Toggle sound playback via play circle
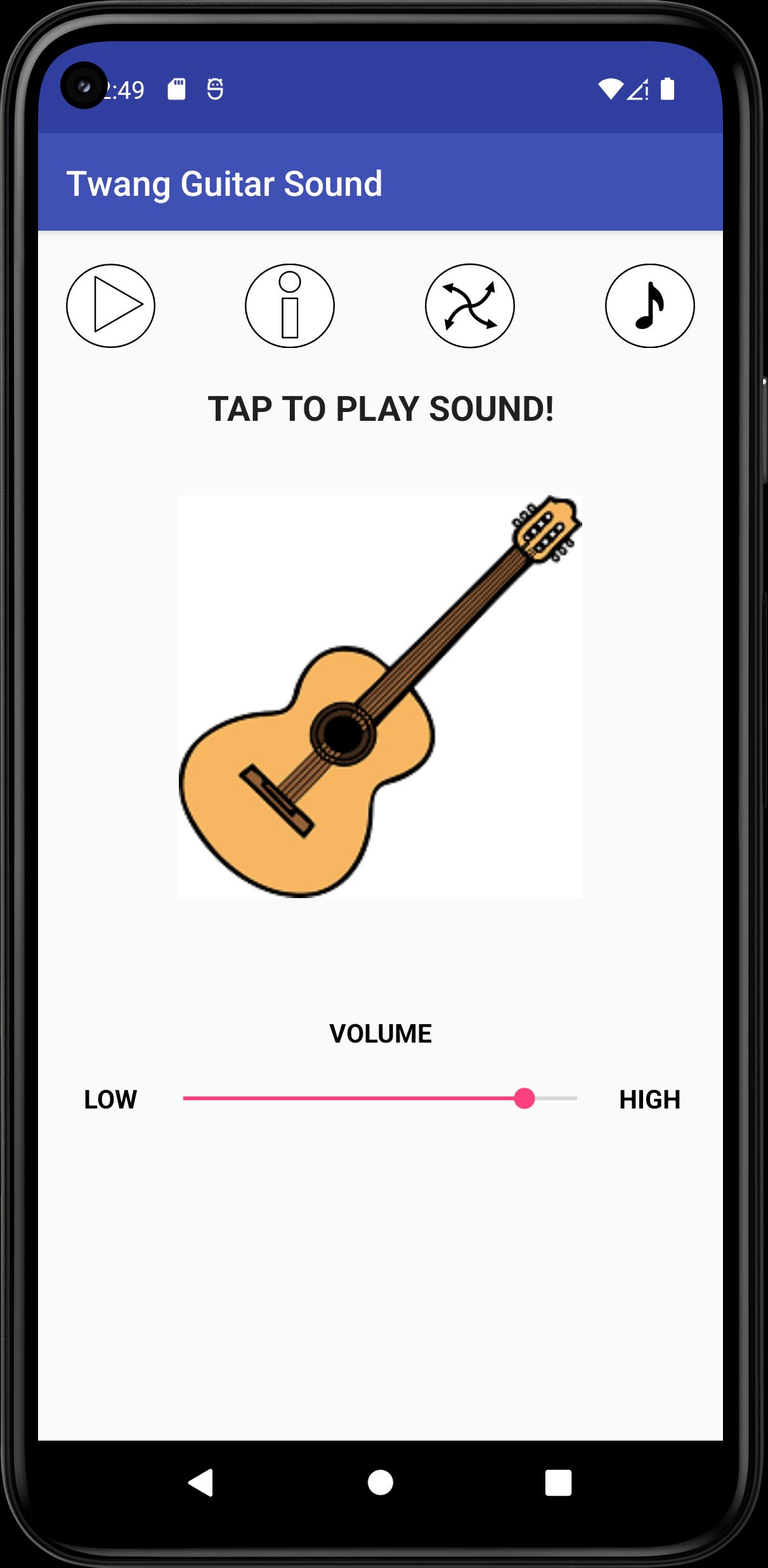This screenshot has width=768, height=1568. click(111, 305)
